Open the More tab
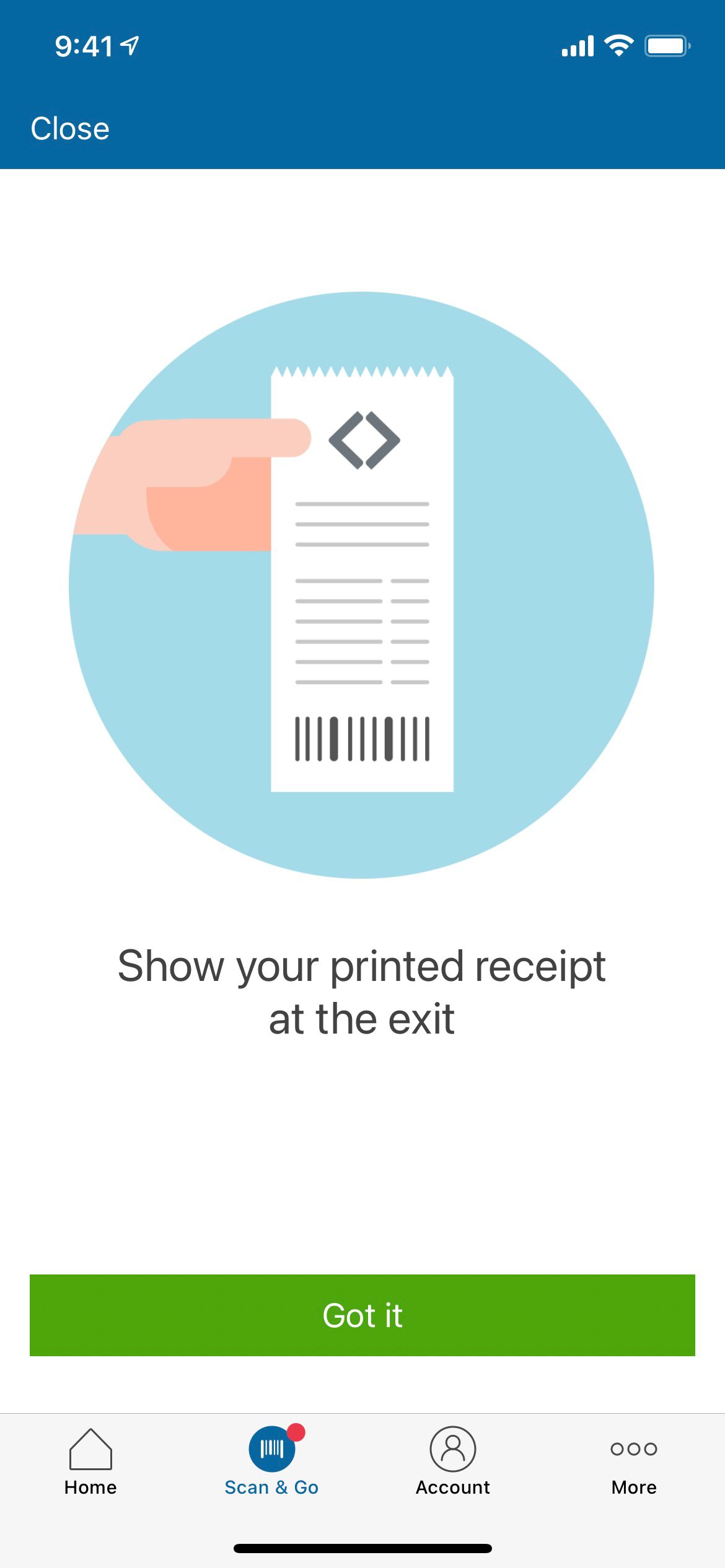The width and height of the screenshot is (725, 1568). [x=634, y=1462]
